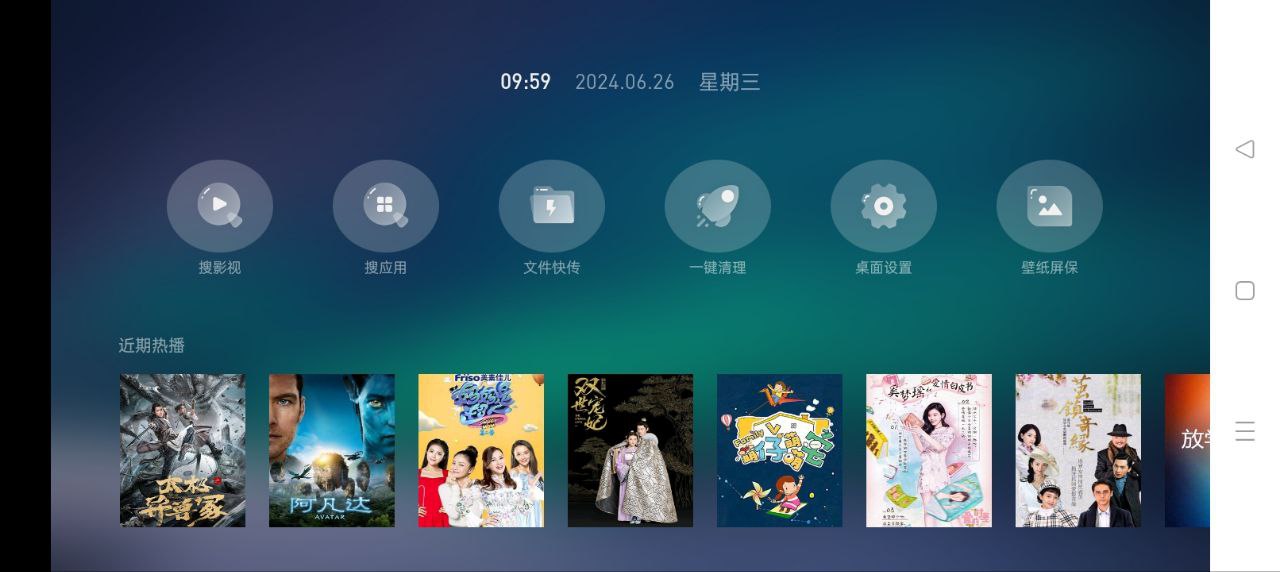Open the partially visible 放学 tile

[1187, 450]
